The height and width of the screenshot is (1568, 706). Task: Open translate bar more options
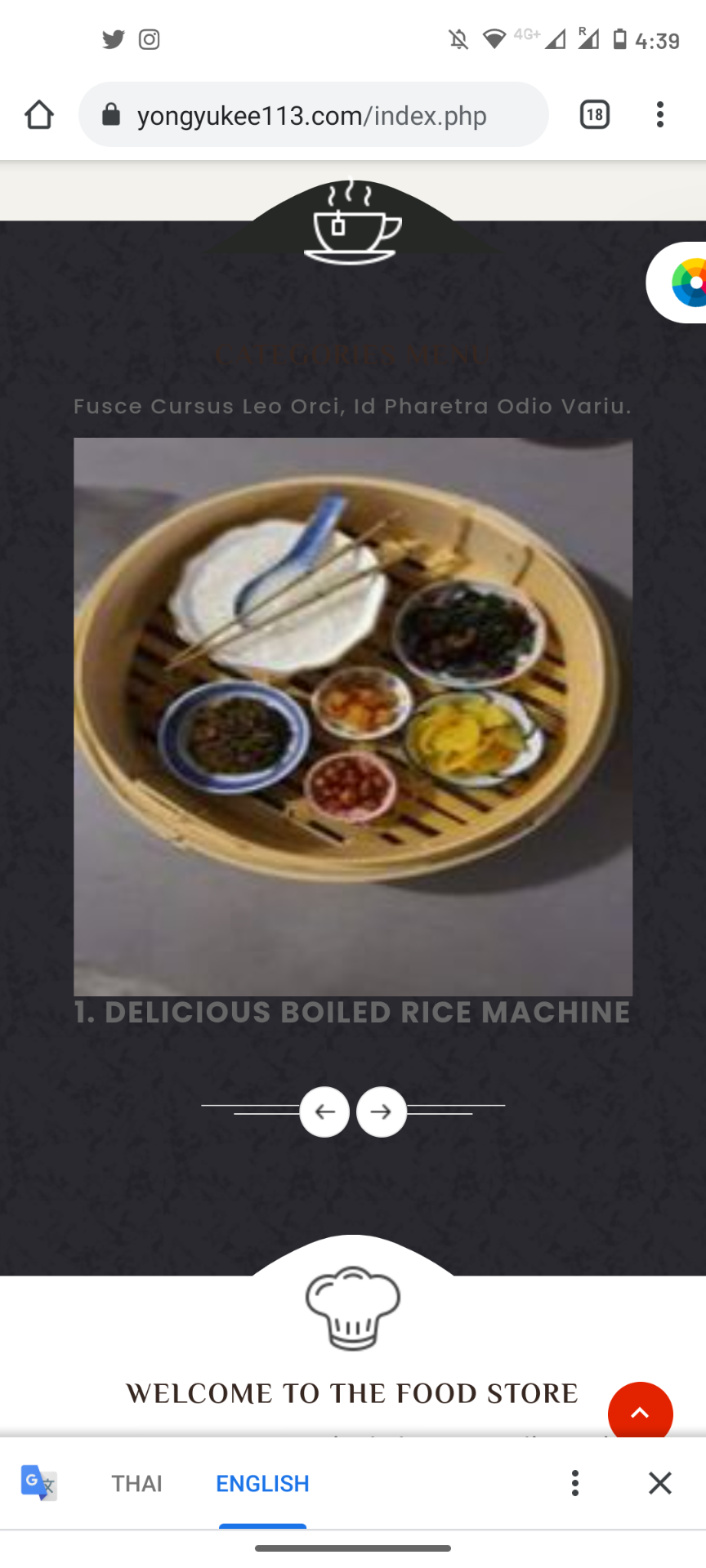[575, 1483]
